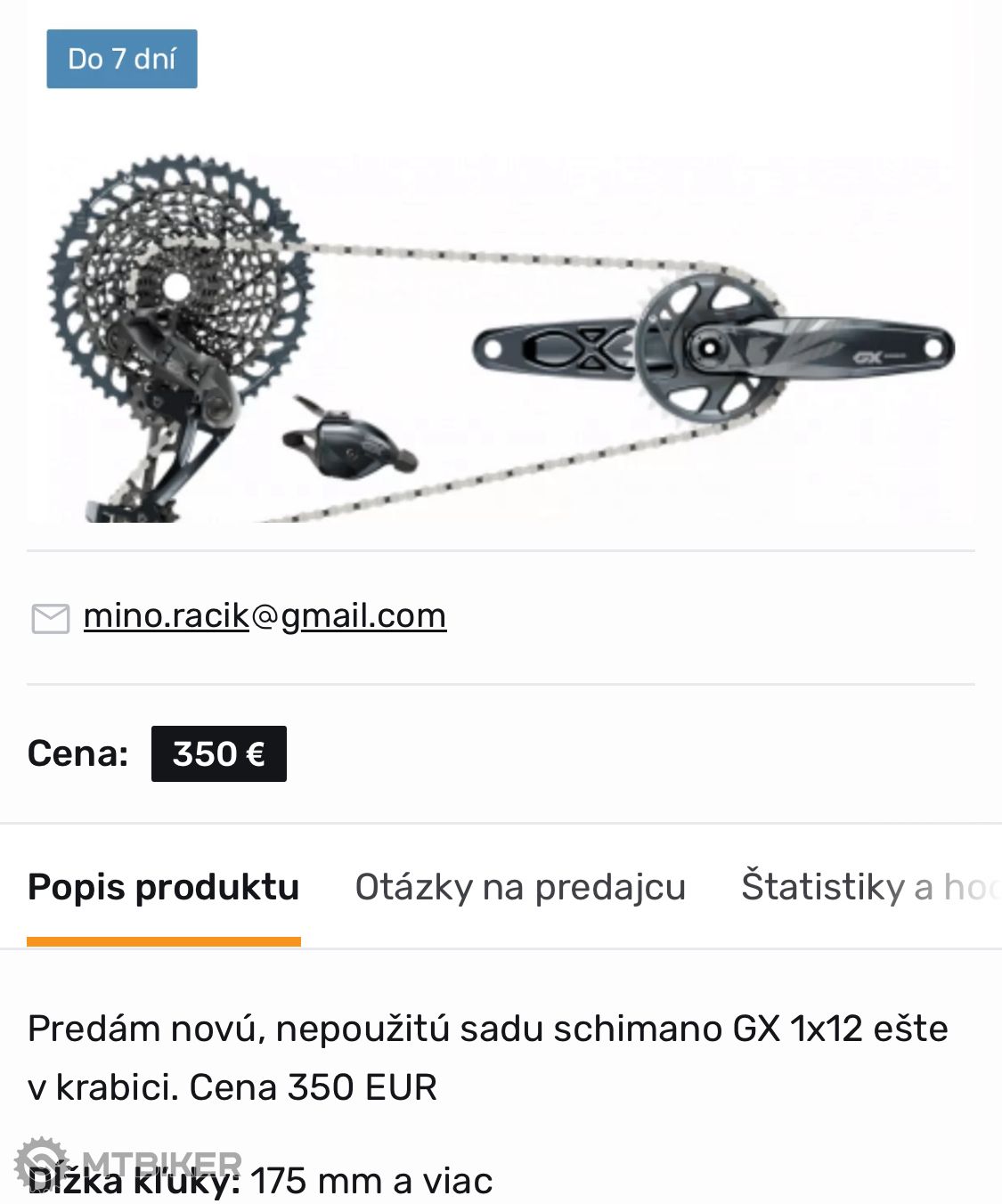
Task: Switch to the Otázky na predajcu tab
Action: (520, 887)
